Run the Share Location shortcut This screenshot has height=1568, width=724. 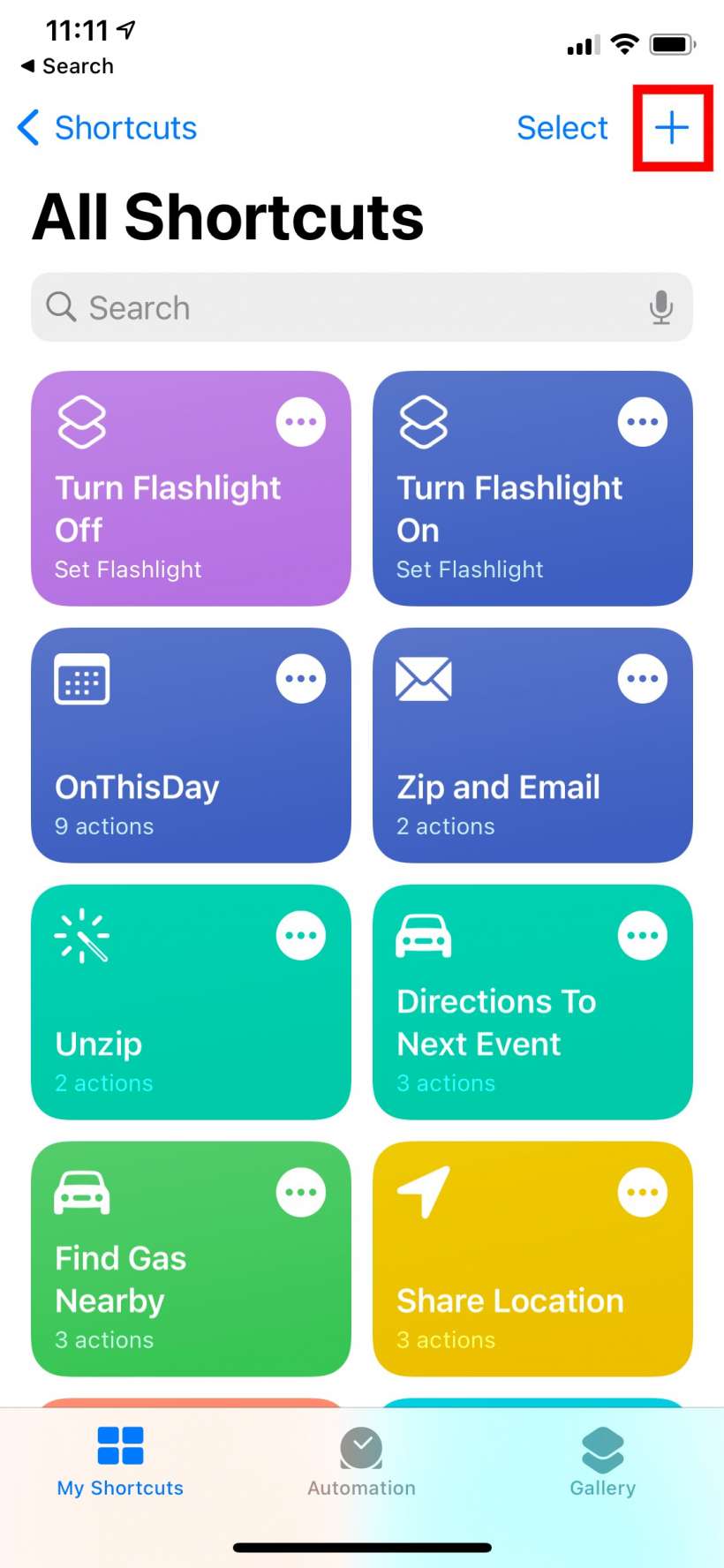point(512,1289)
